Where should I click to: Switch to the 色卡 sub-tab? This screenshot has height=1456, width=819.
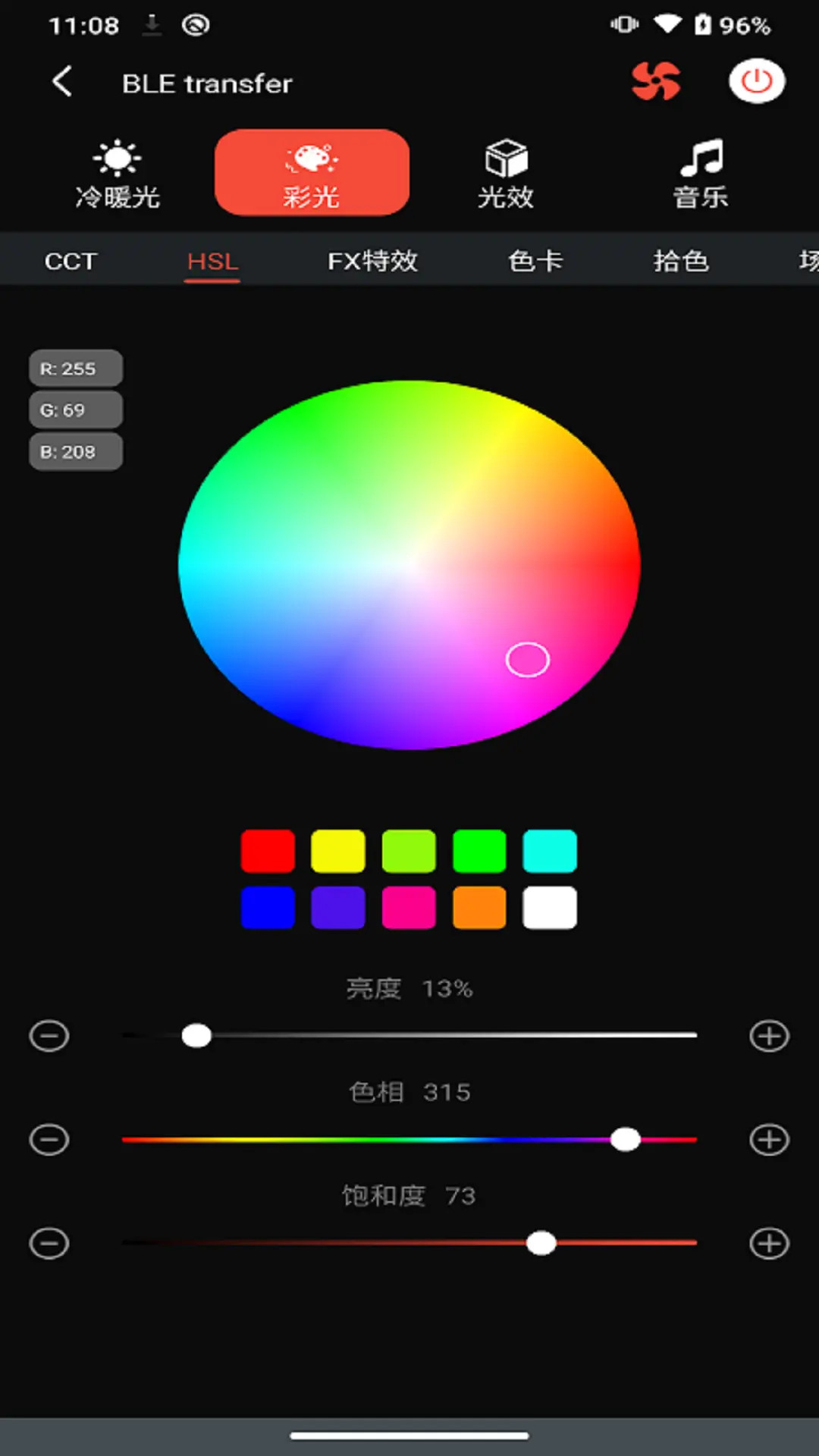tap(535, 261)
